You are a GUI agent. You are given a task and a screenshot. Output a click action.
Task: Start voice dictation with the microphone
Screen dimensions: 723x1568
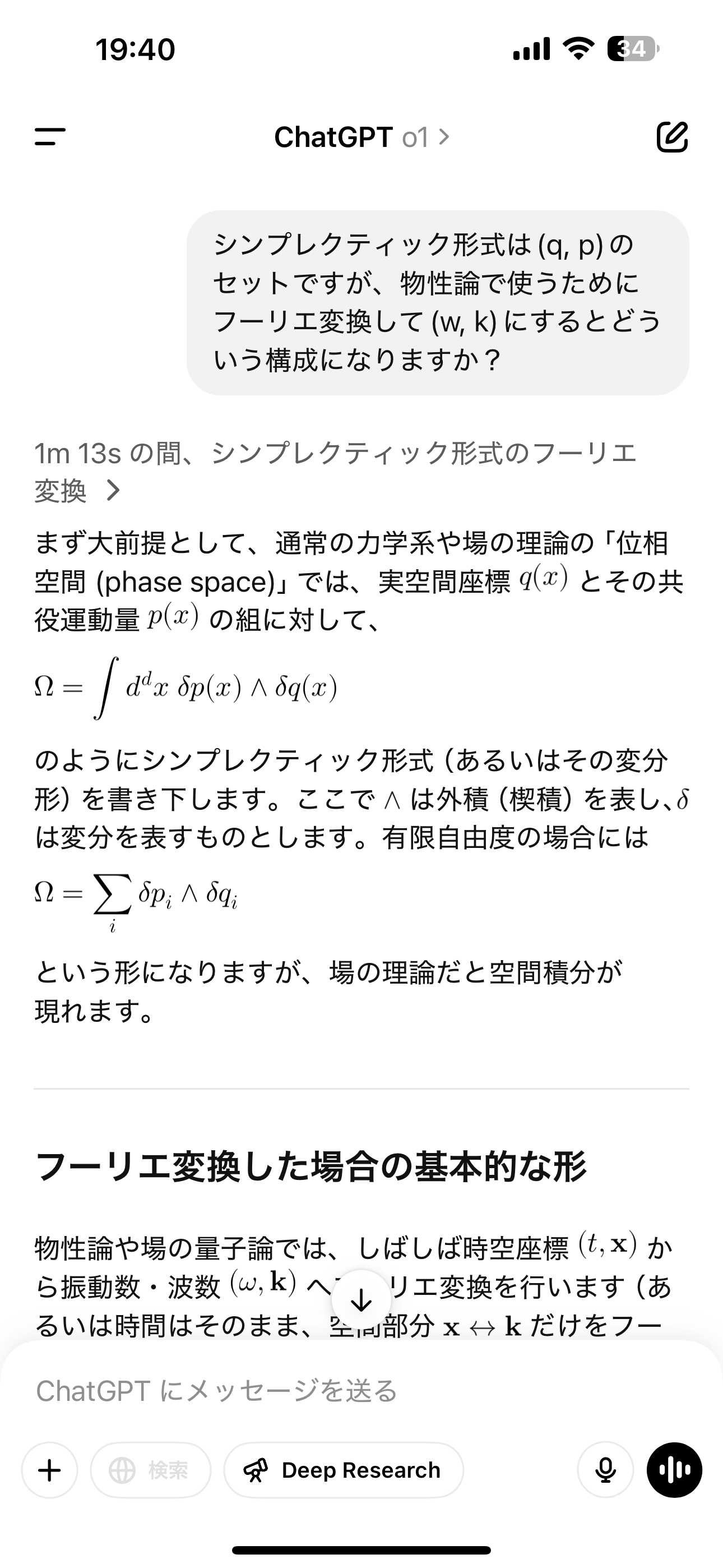pos(605,1470)
